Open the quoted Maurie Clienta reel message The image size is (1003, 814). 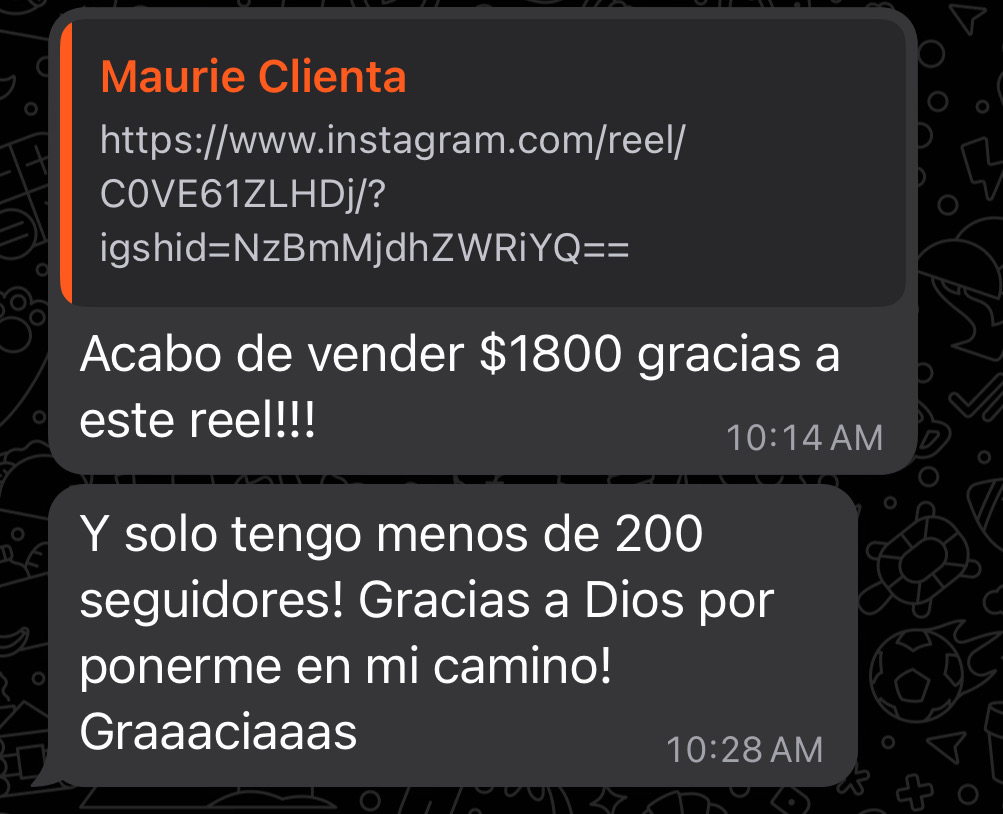480,164
